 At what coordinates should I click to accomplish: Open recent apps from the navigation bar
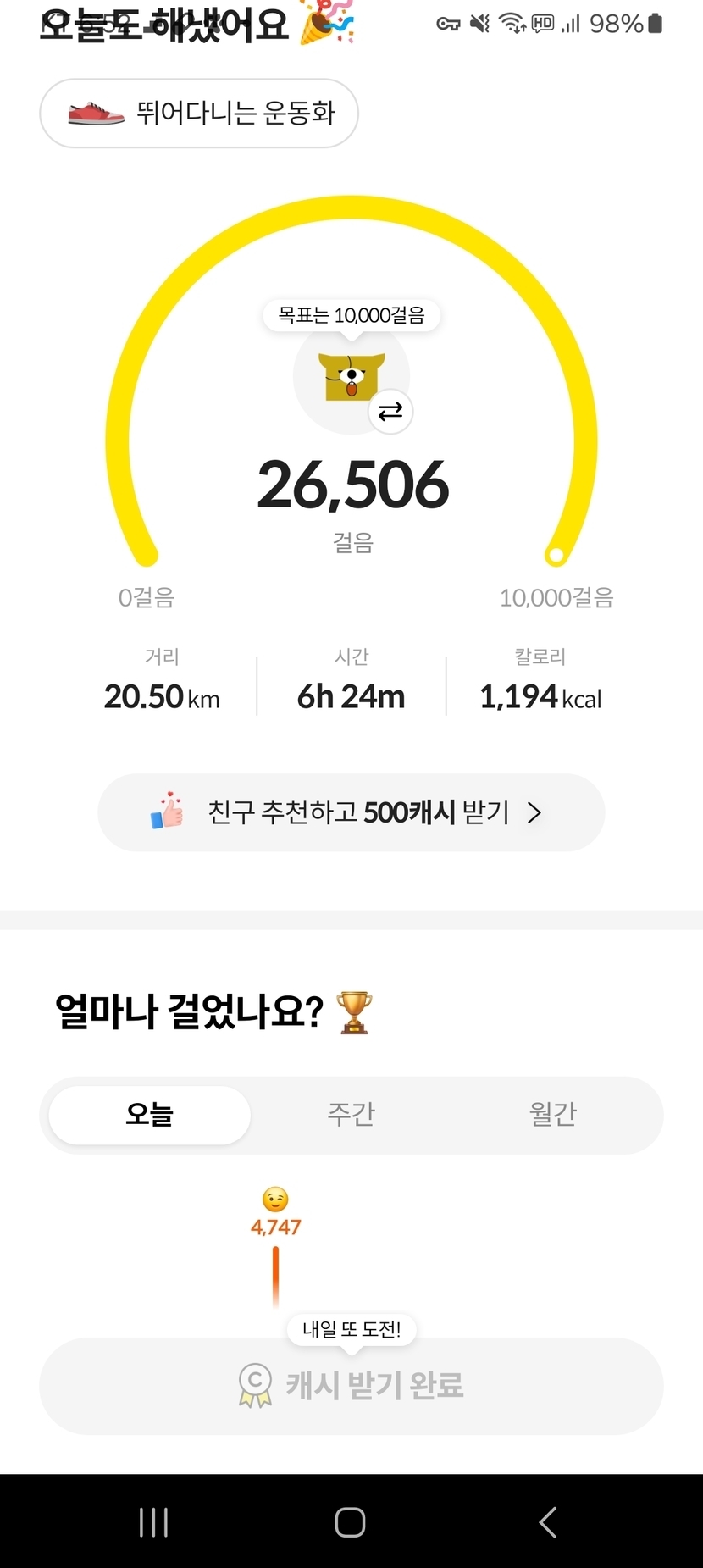pyautogui.click(x=153, y=1522)
